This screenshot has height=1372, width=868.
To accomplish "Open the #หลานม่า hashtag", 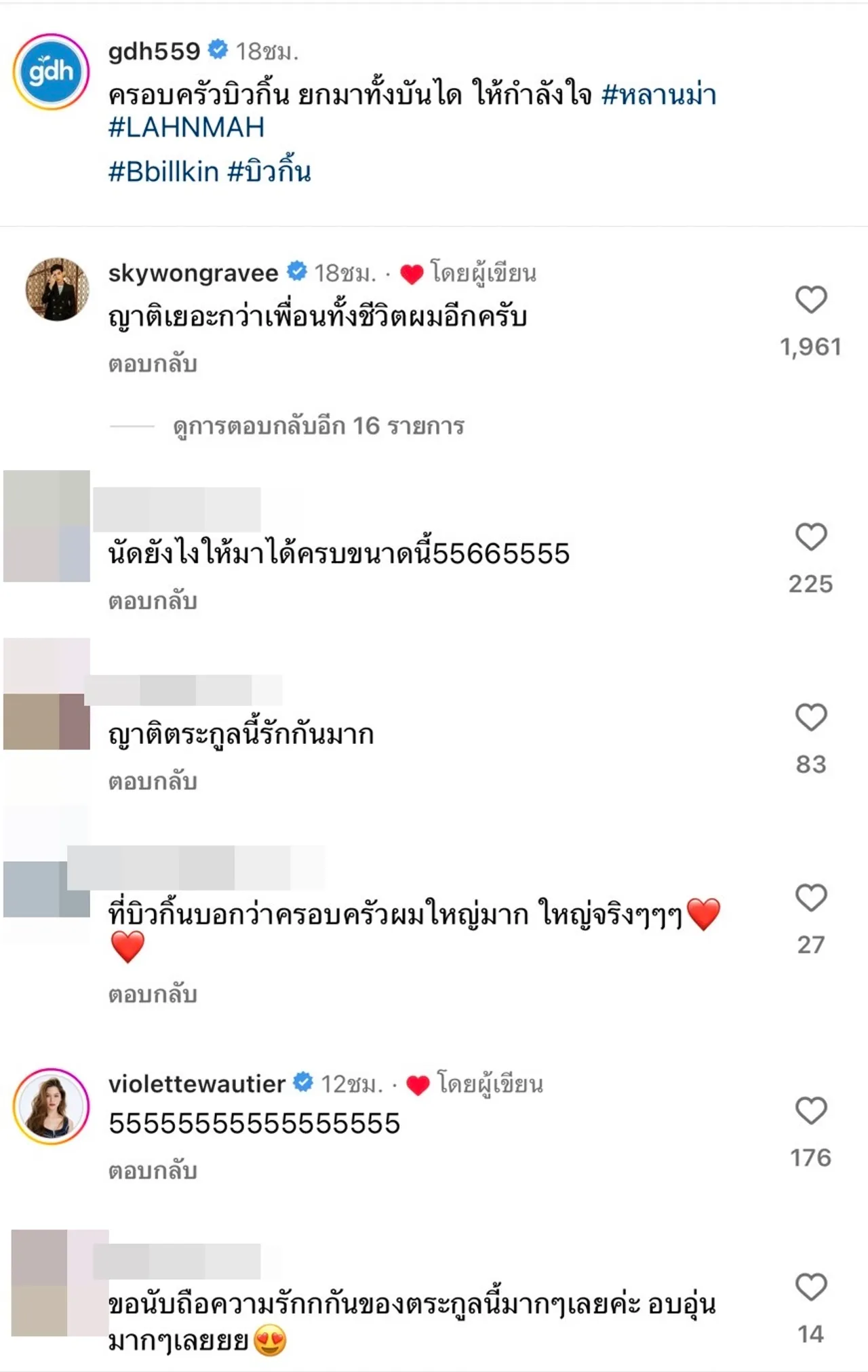I will pyautogui.click(x=658, y=94).
